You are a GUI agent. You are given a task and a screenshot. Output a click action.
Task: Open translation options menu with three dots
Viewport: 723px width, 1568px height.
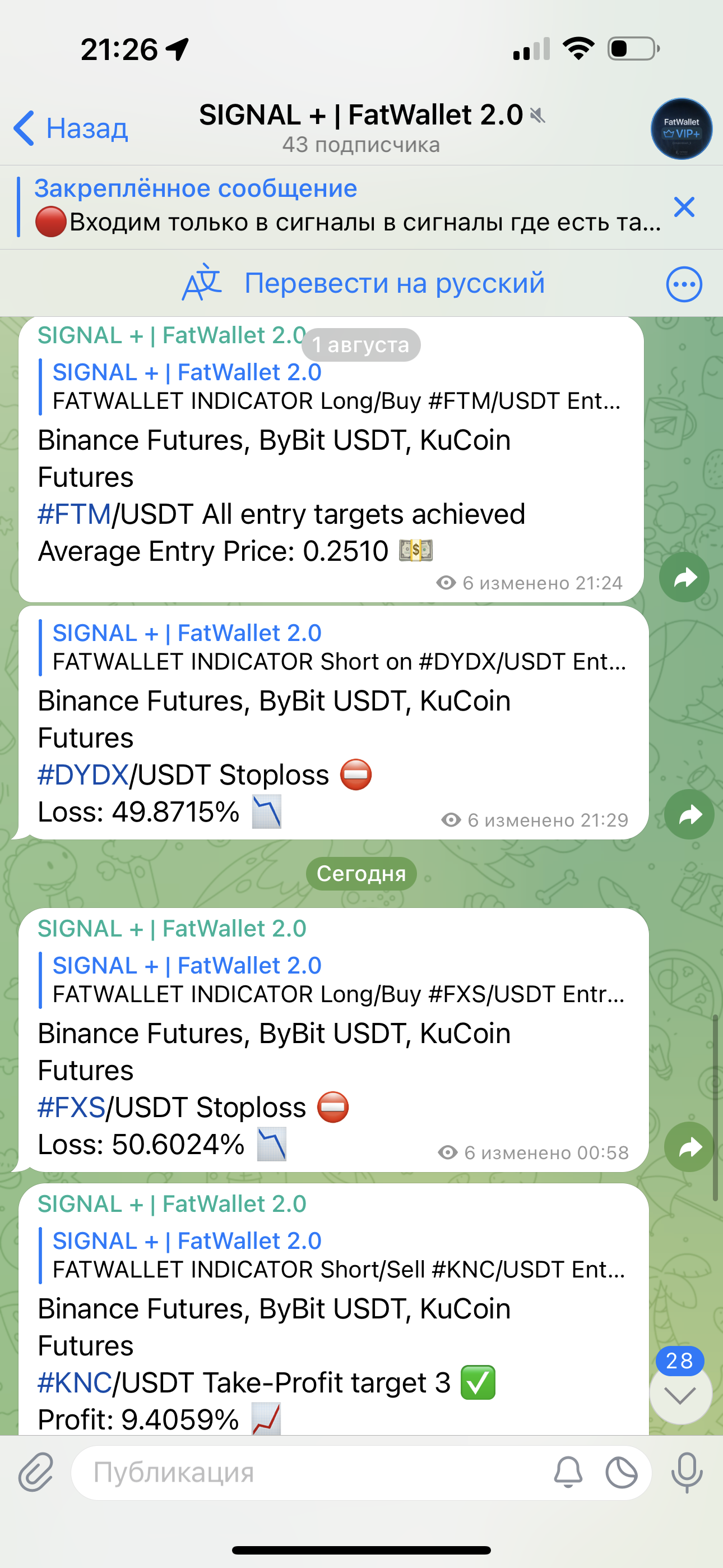tap(684, 284)
